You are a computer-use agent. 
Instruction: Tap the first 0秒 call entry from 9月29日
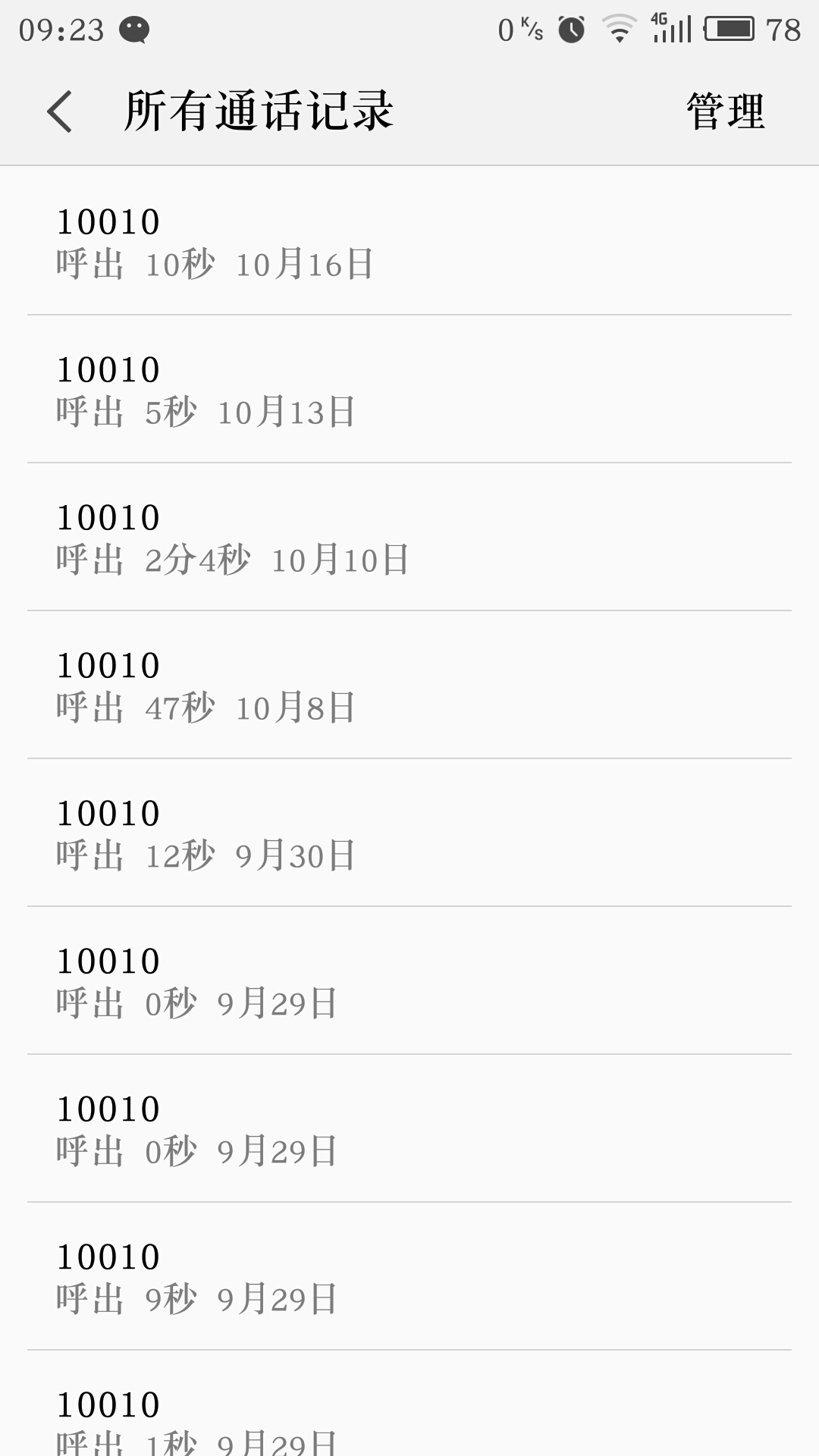click(x=197, y=981)
